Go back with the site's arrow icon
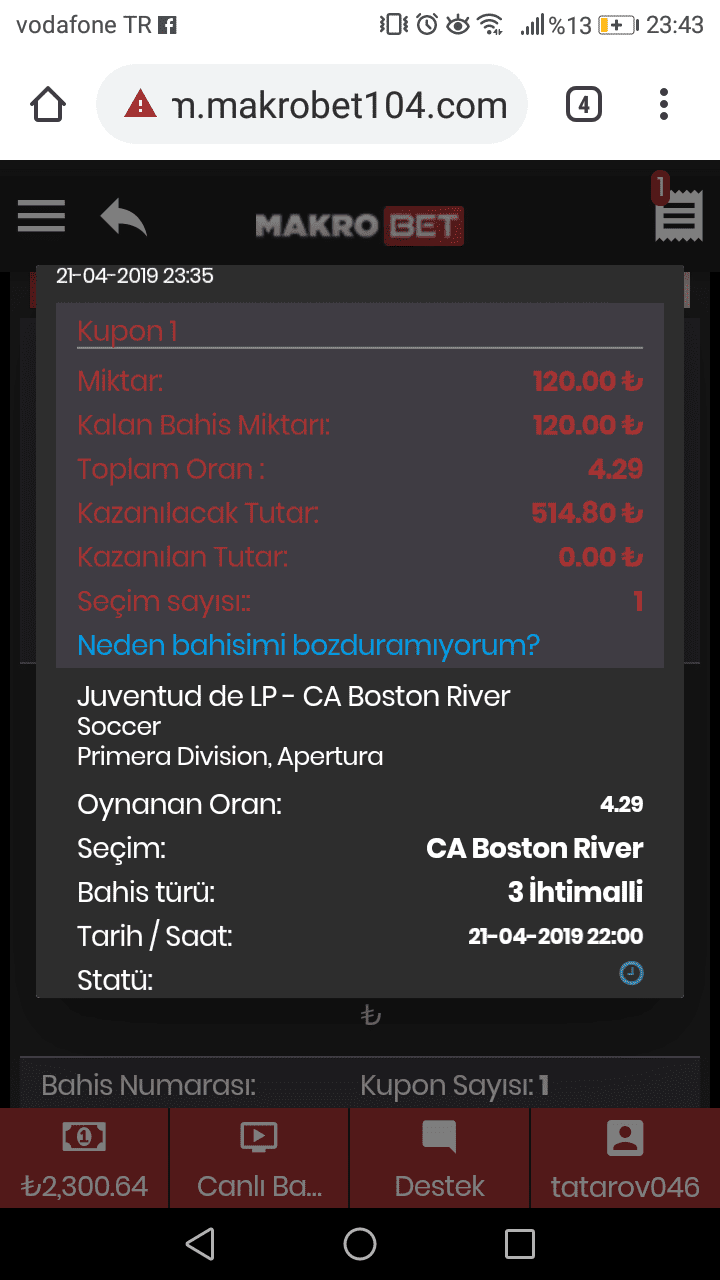The height and width of the screenshot is (1280, 720). tap(123, 217)
